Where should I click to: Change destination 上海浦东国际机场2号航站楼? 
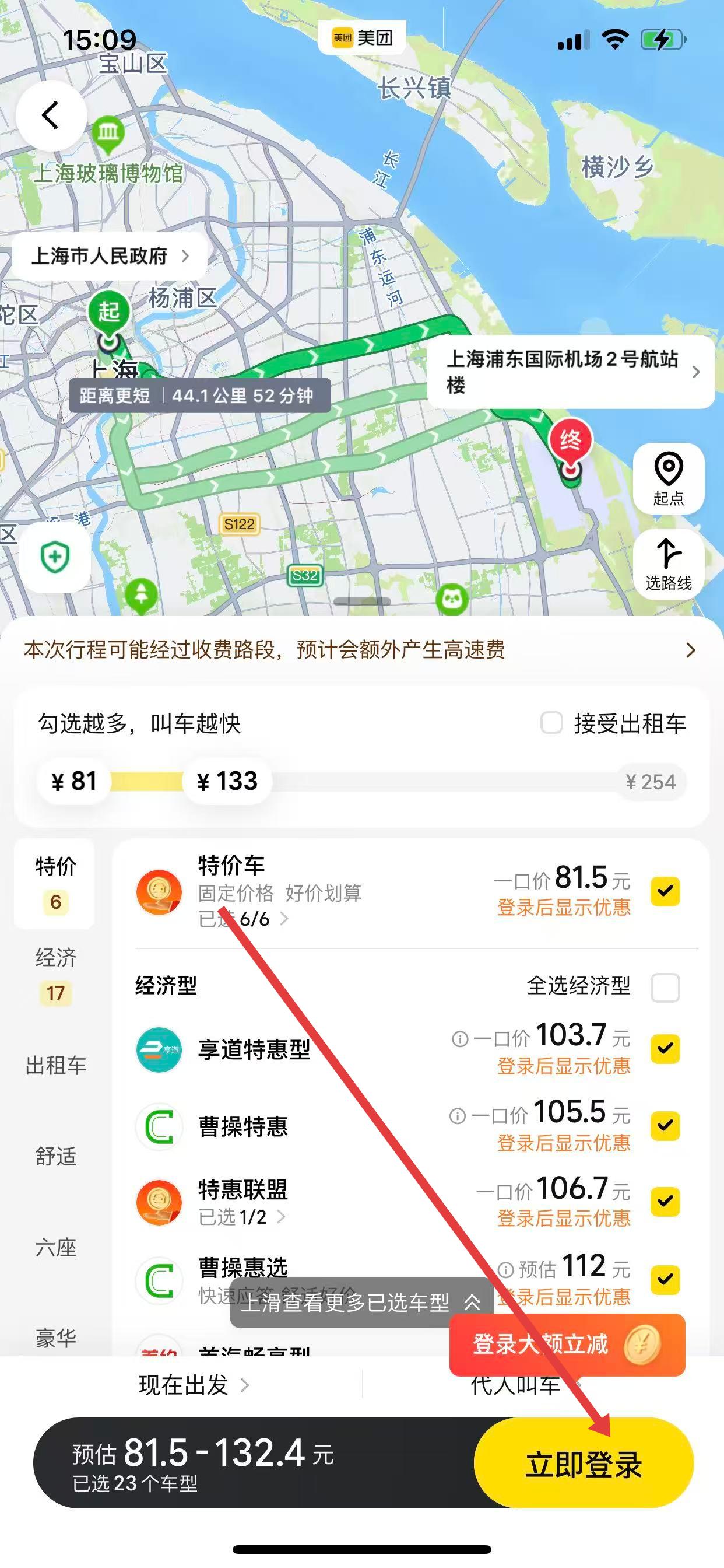pyautogui.click(x=571, y=372)
